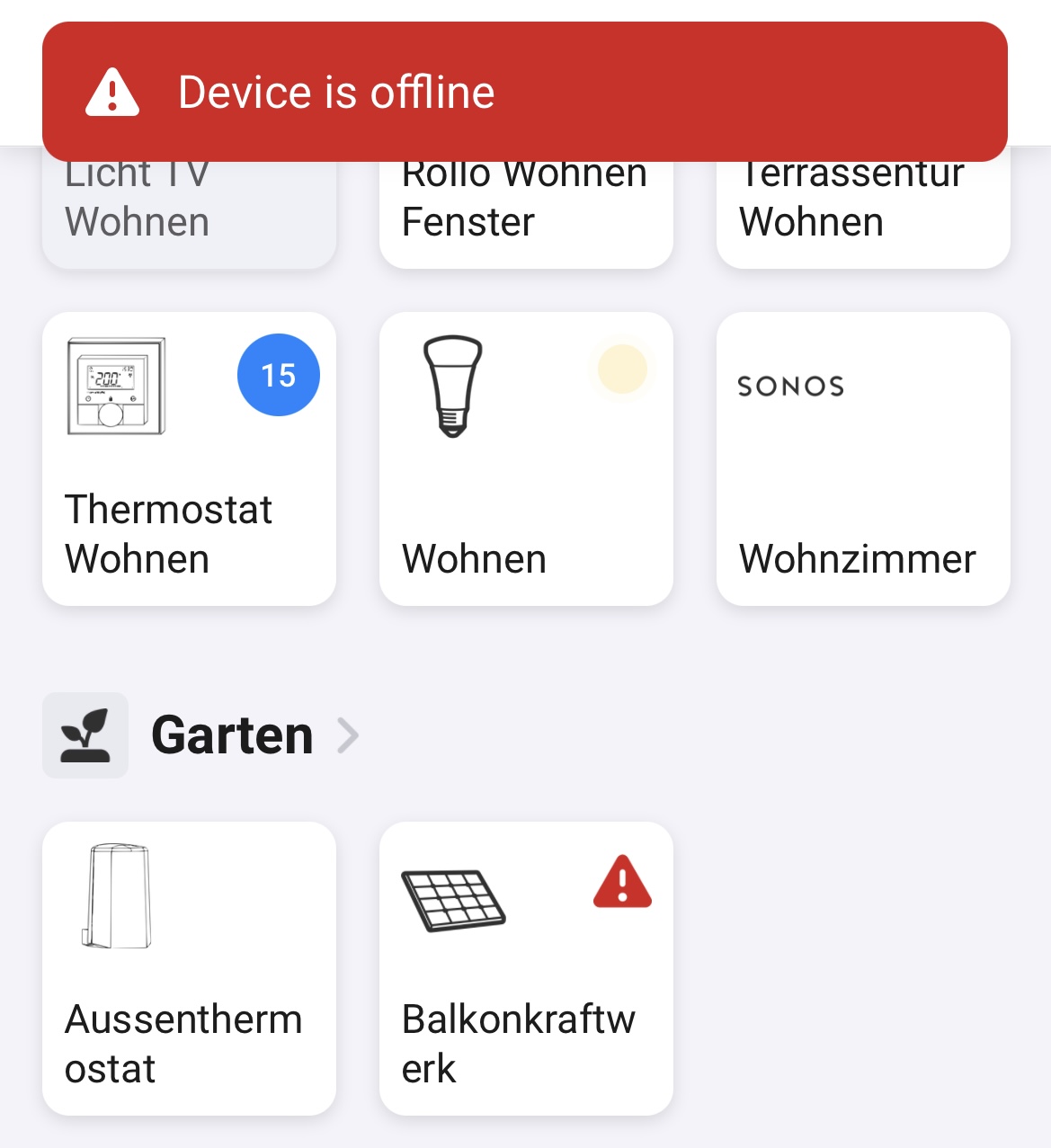Open the Aussenthermostat device card
This screenshot has width=1051, height=1148.
tap(189, 968)
